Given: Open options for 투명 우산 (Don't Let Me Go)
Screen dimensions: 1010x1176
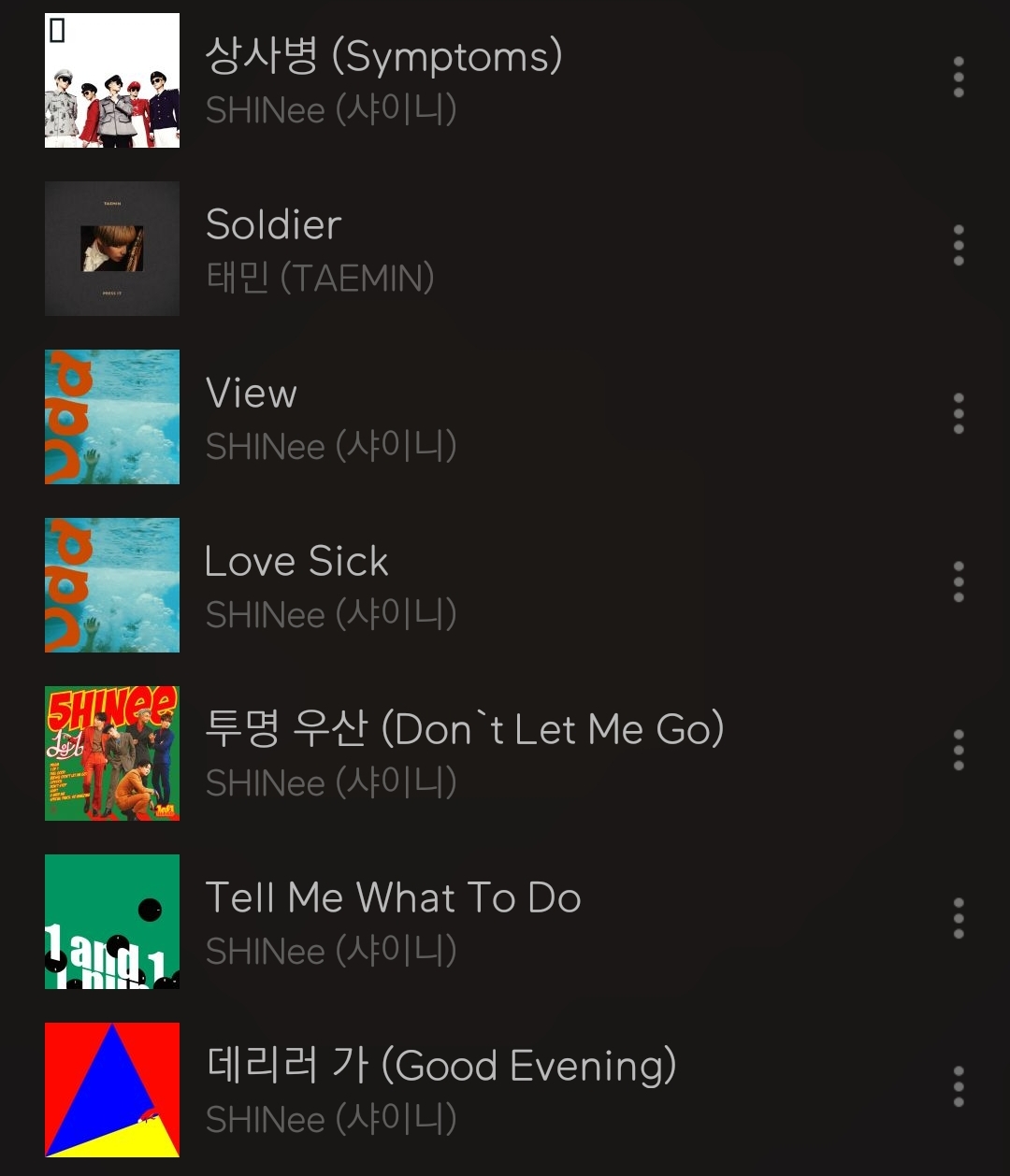Looking at the screenshot, I should click(959, 751).
